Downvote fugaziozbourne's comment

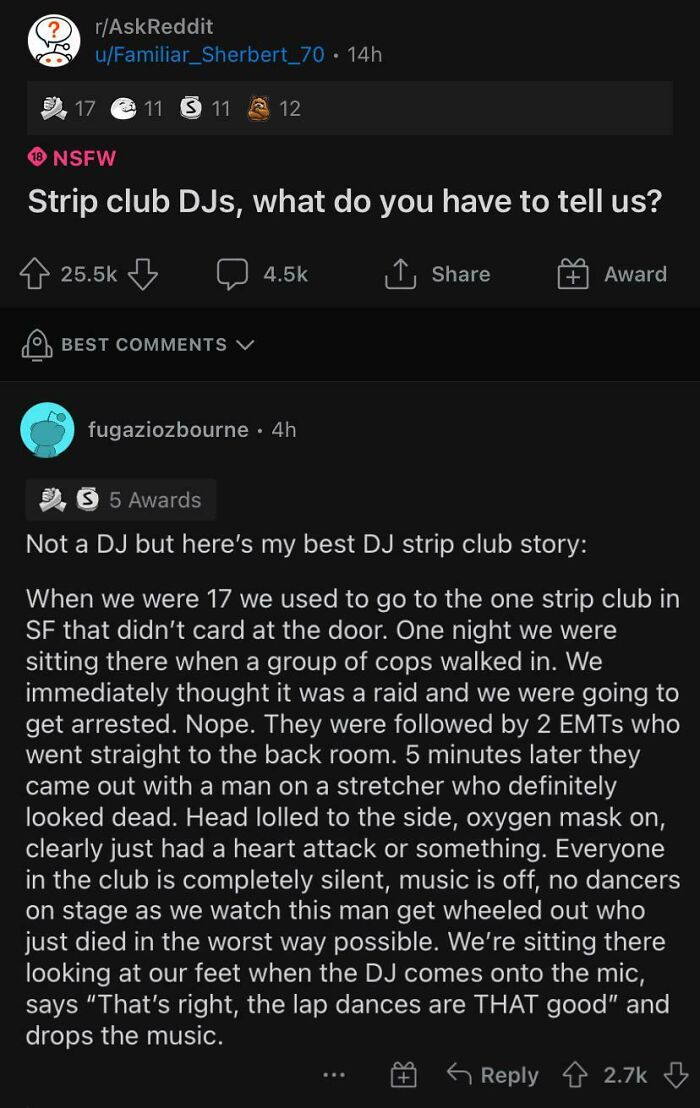(x=675, y=1075)
